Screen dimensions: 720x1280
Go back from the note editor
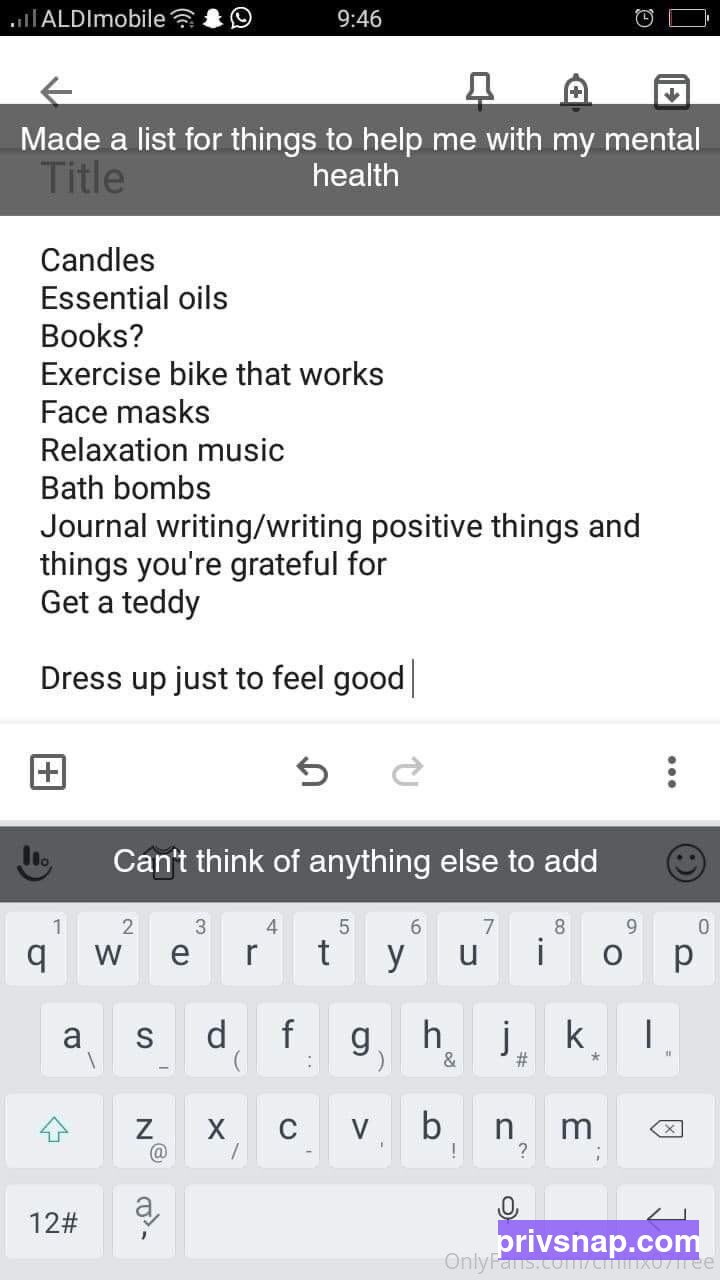[x=56, y=92]
